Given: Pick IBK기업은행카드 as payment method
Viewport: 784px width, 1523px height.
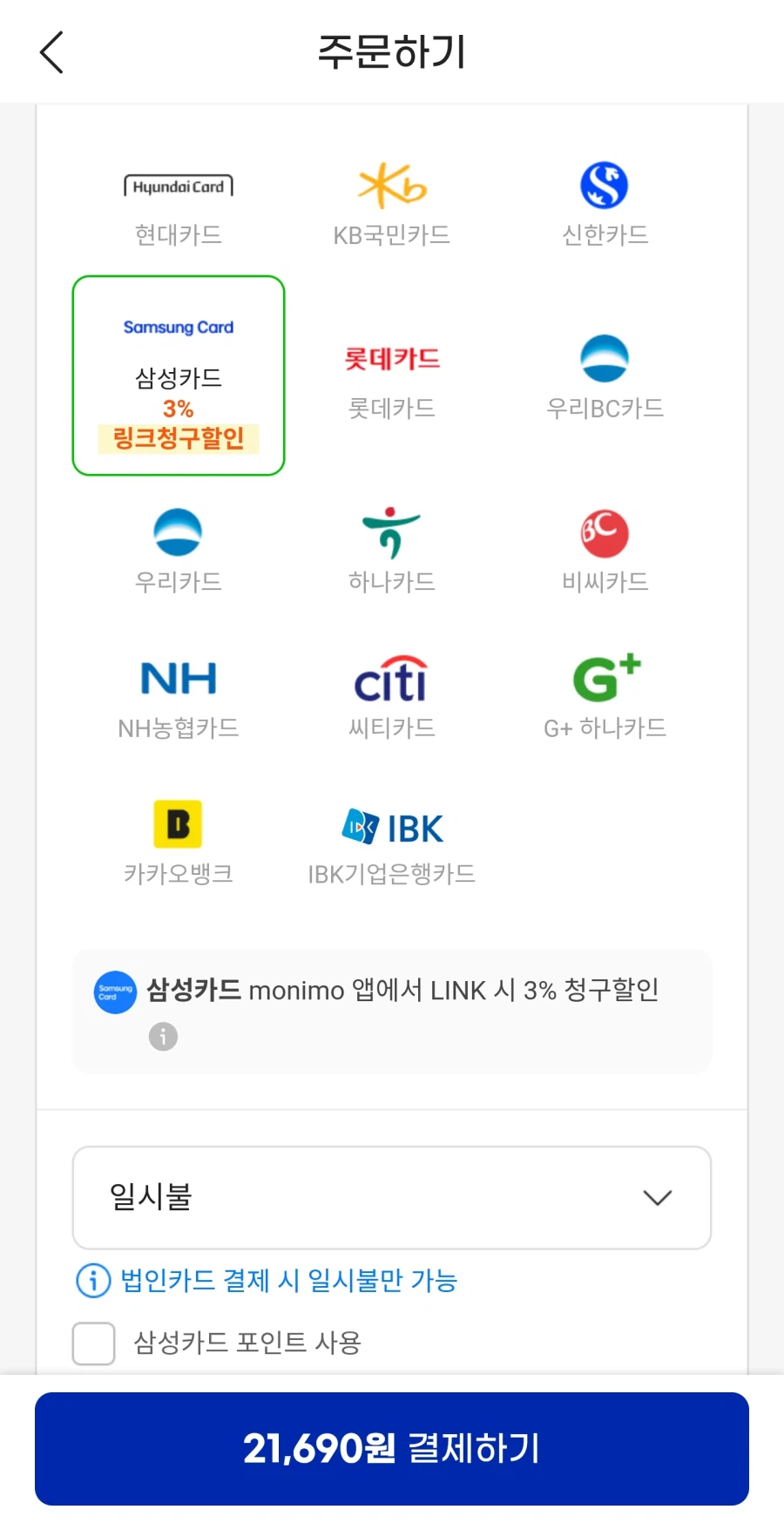Looking at the screenshot, I should coord(392,841).
